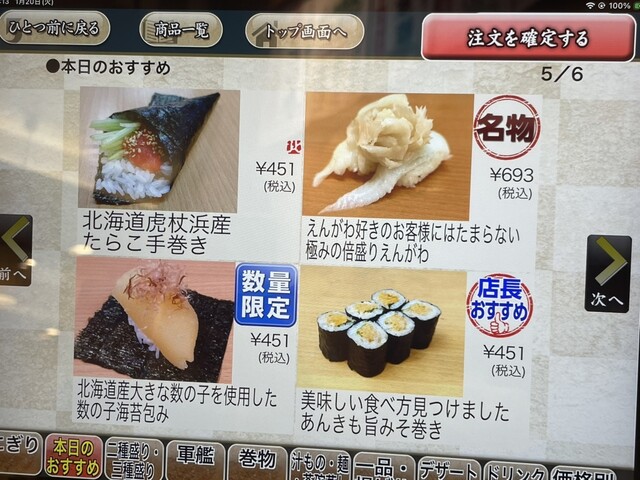Go to the previous page arrow 前へ
Viewport: 640px width, 480px height.
point(14,250)
